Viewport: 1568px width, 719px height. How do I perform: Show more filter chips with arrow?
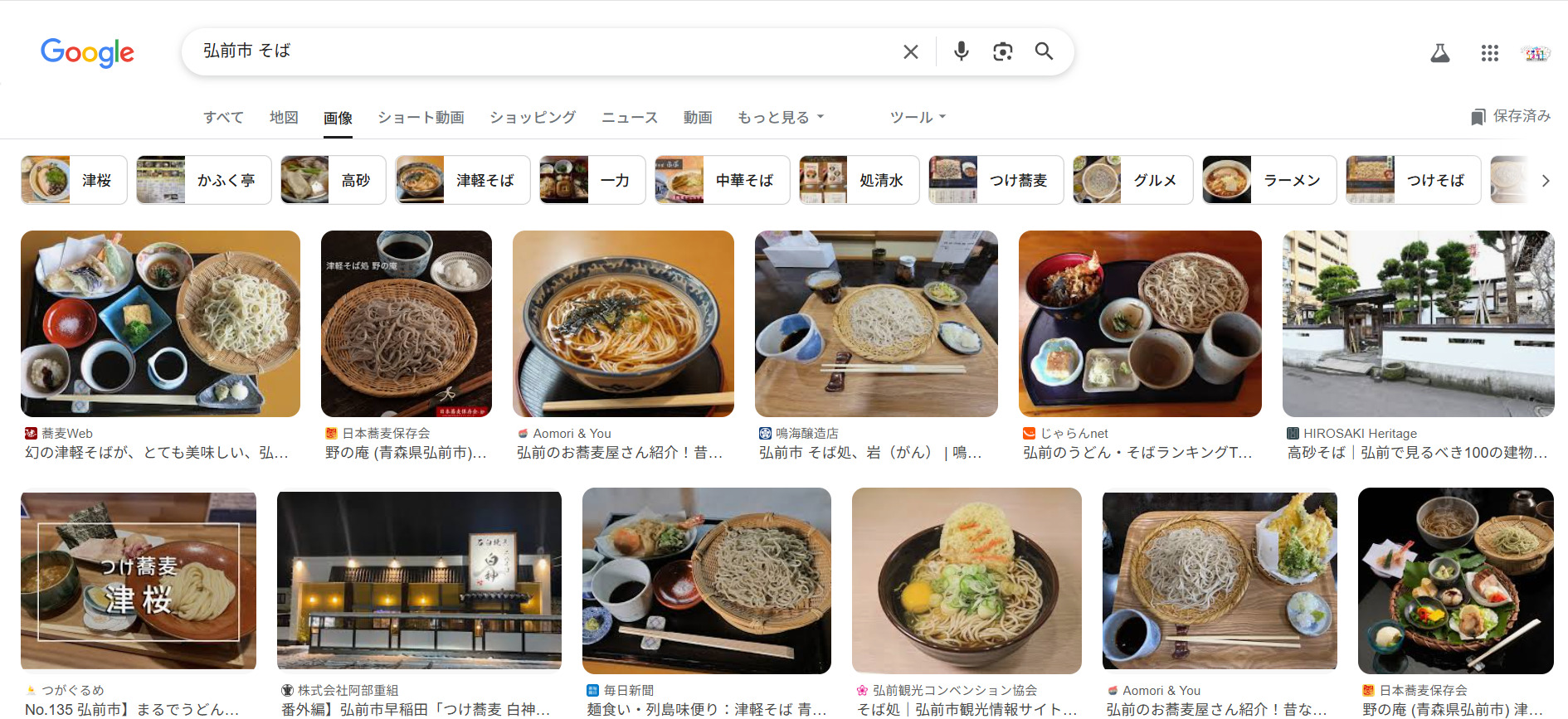[1545, 180]
